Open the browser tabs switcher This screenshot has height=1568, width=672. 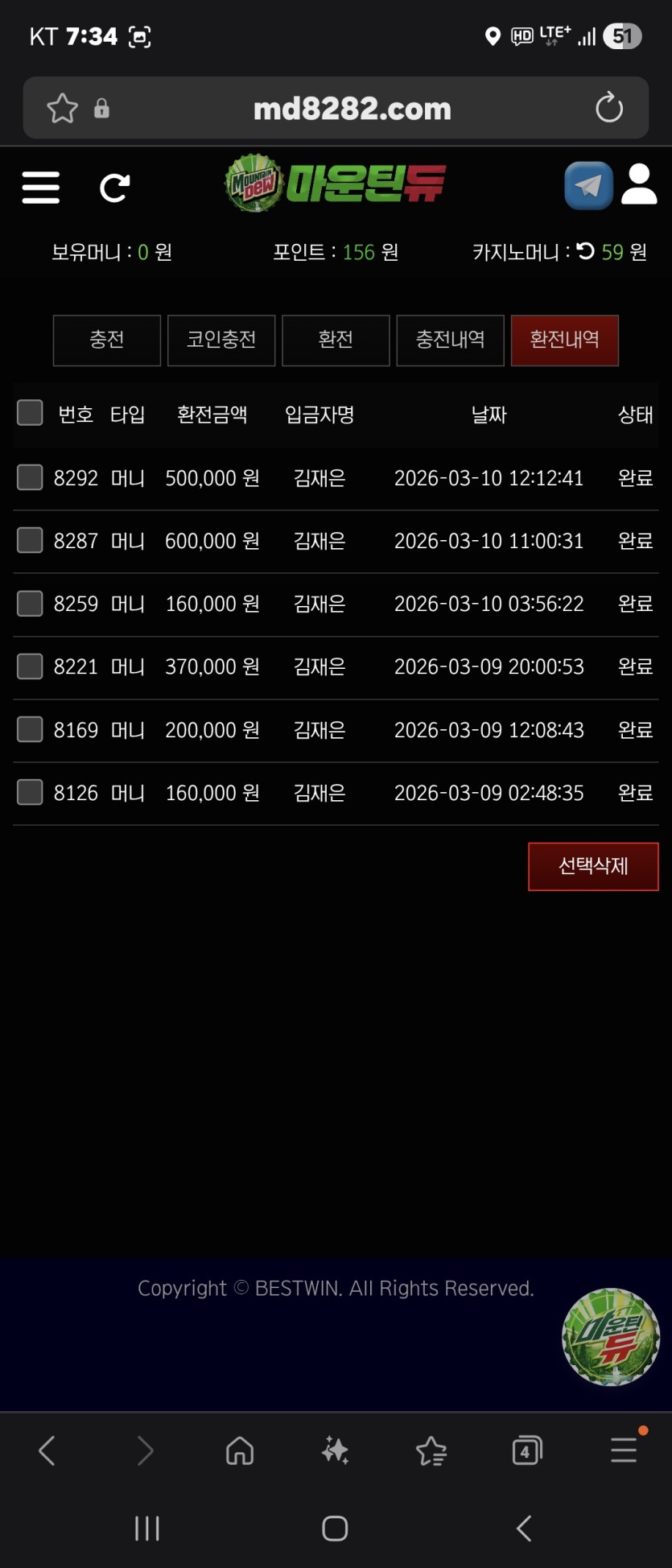click(x=526, y=1450)
